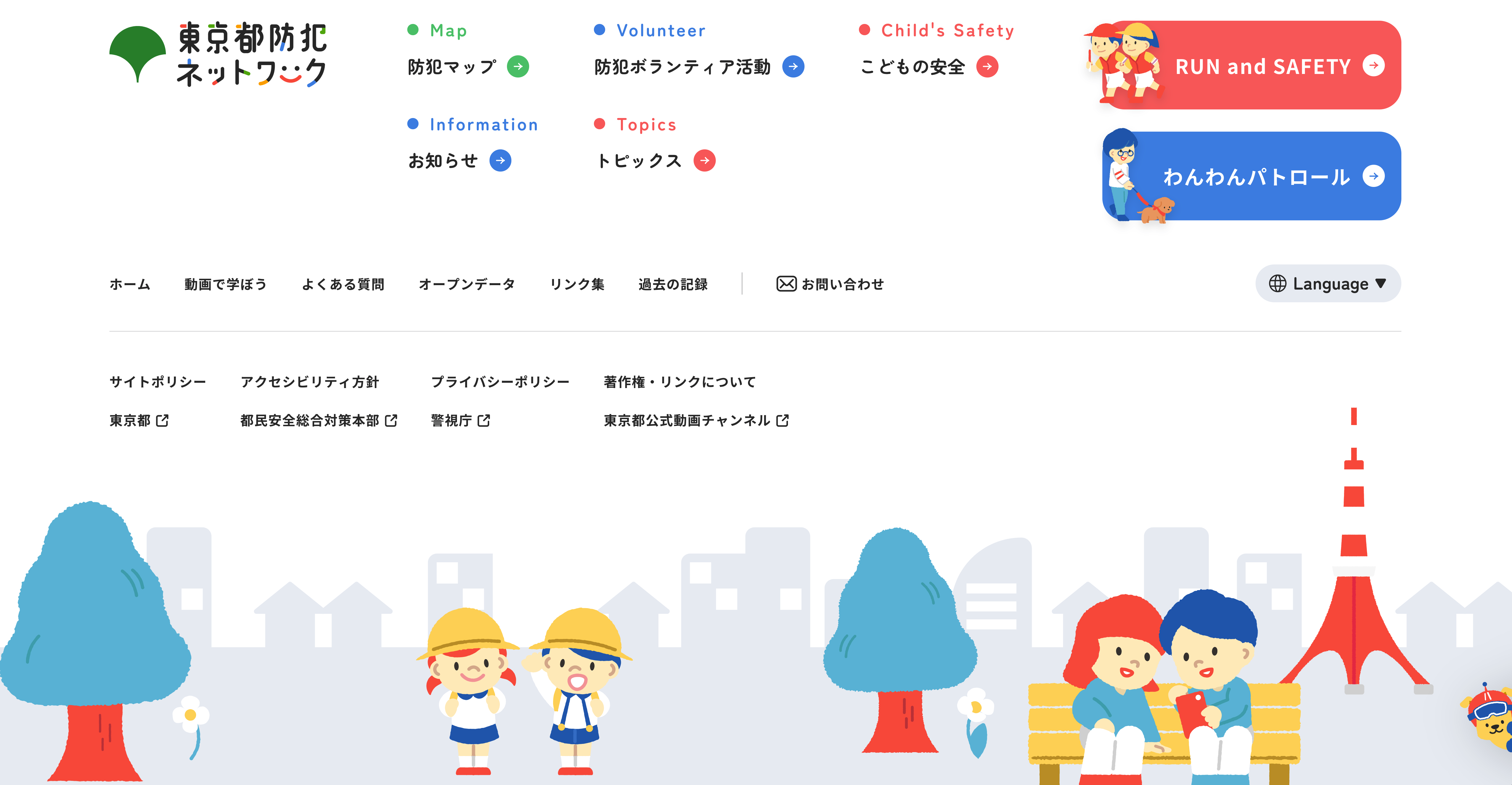Open 動画で学ぼう videos page

pos(225,284)
